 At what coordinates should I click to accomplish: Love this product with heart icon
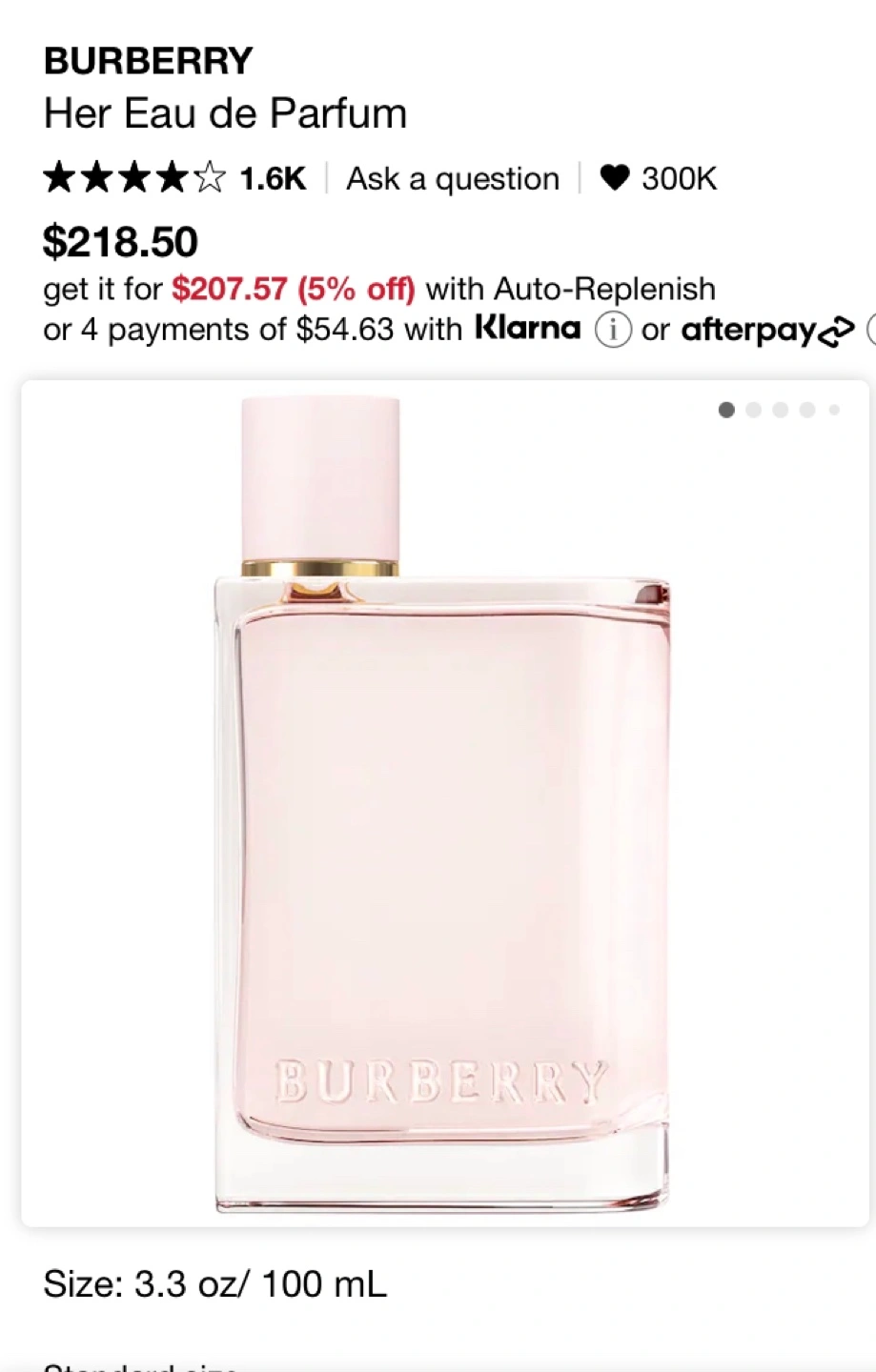pos(615,177)
